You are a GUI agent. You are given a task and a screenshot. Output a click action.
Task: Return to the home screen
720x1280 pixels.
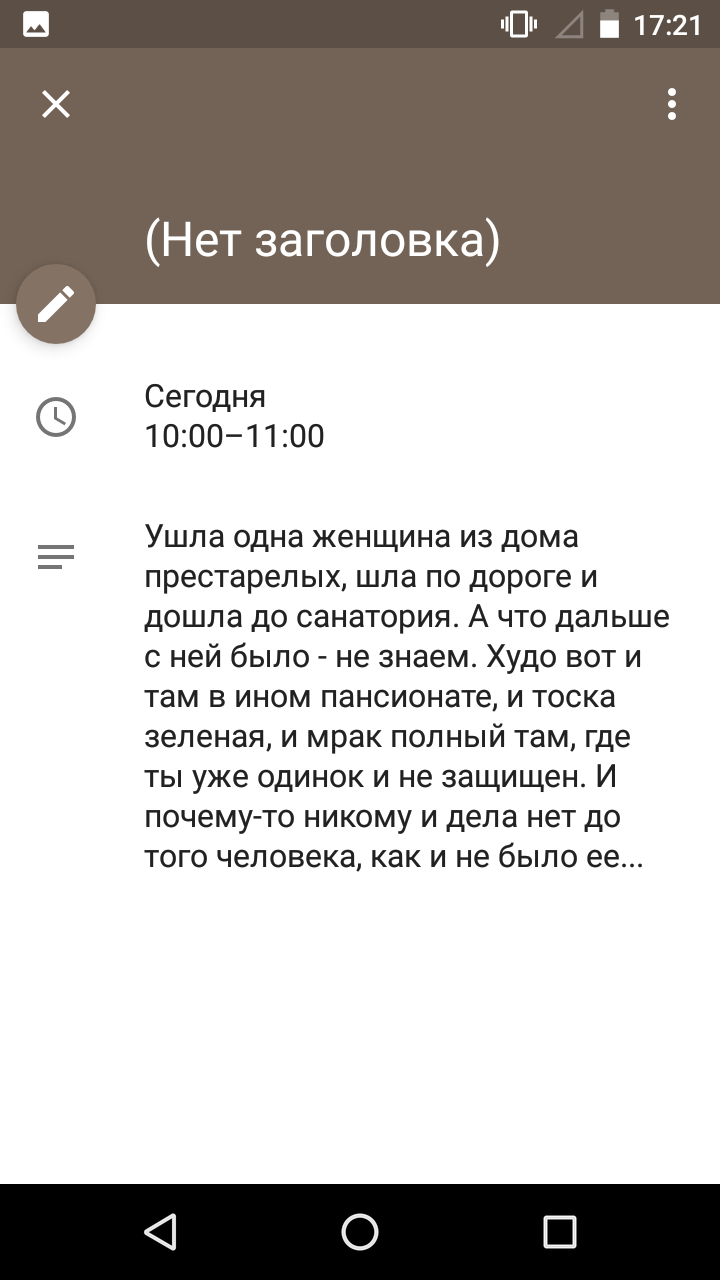[x=360, y=1232]
